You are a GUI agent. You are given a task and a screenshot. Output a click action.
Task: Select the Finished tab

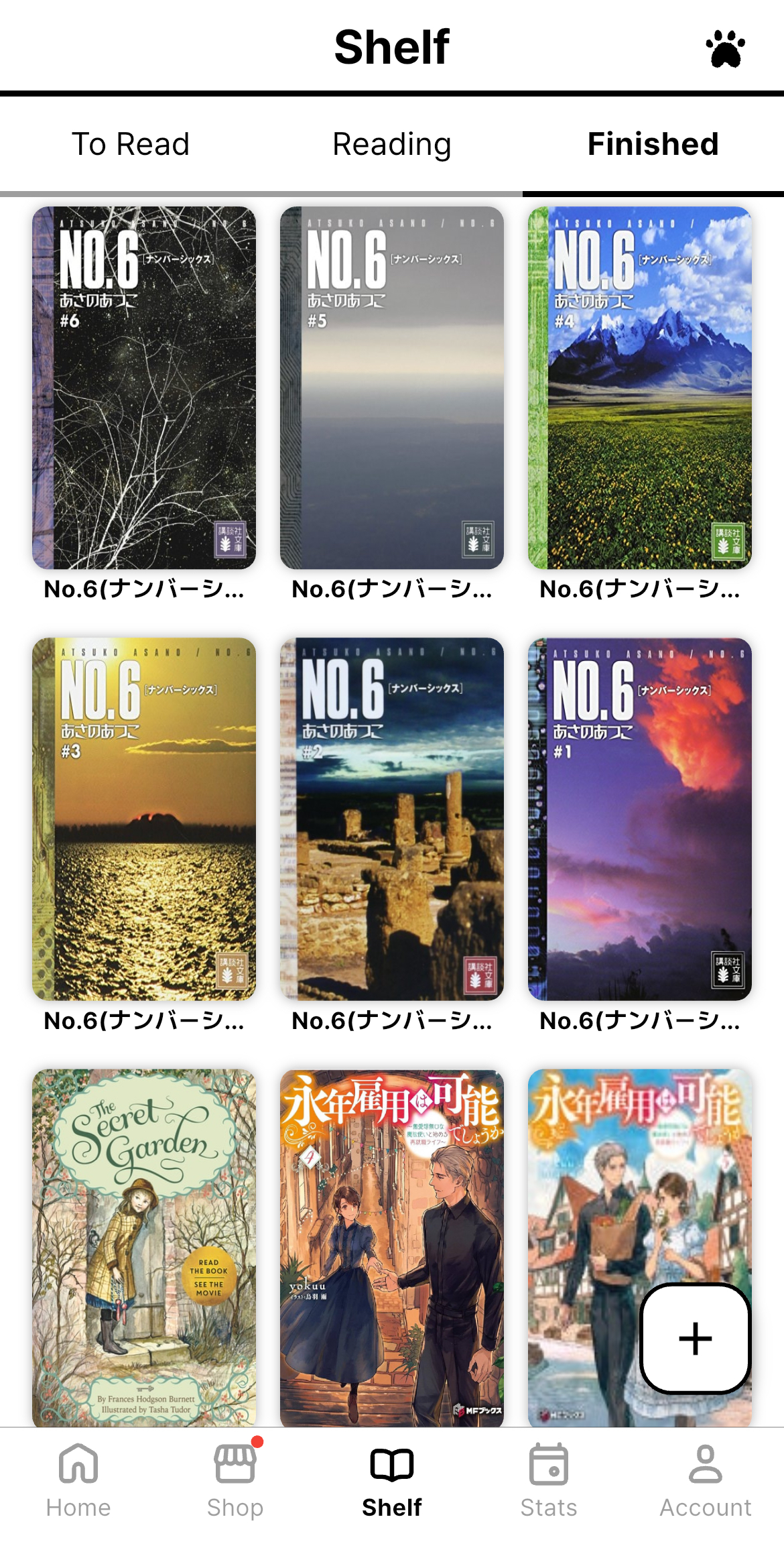(653, 144)
